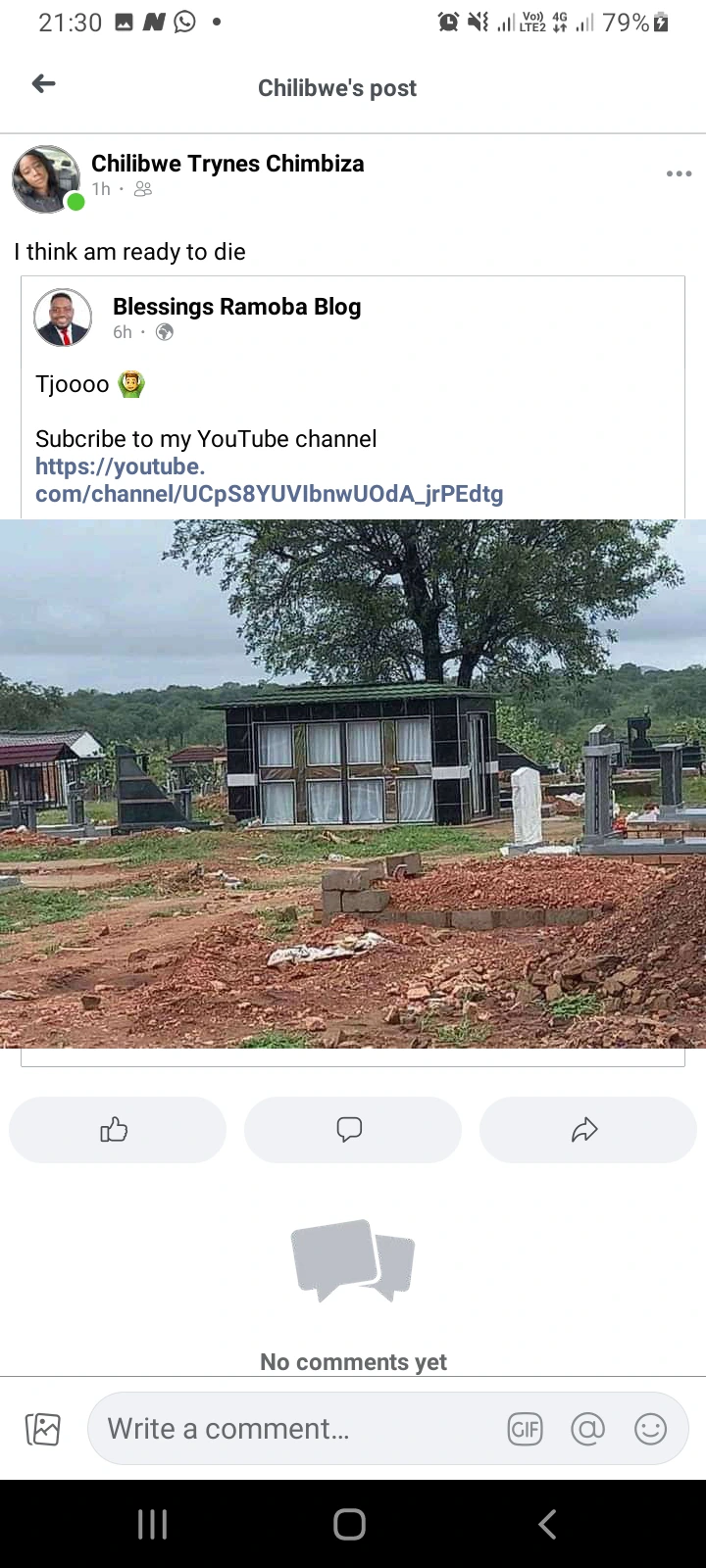Focus the Write a comment field

pyautogui.click(x=294, y=1429)
